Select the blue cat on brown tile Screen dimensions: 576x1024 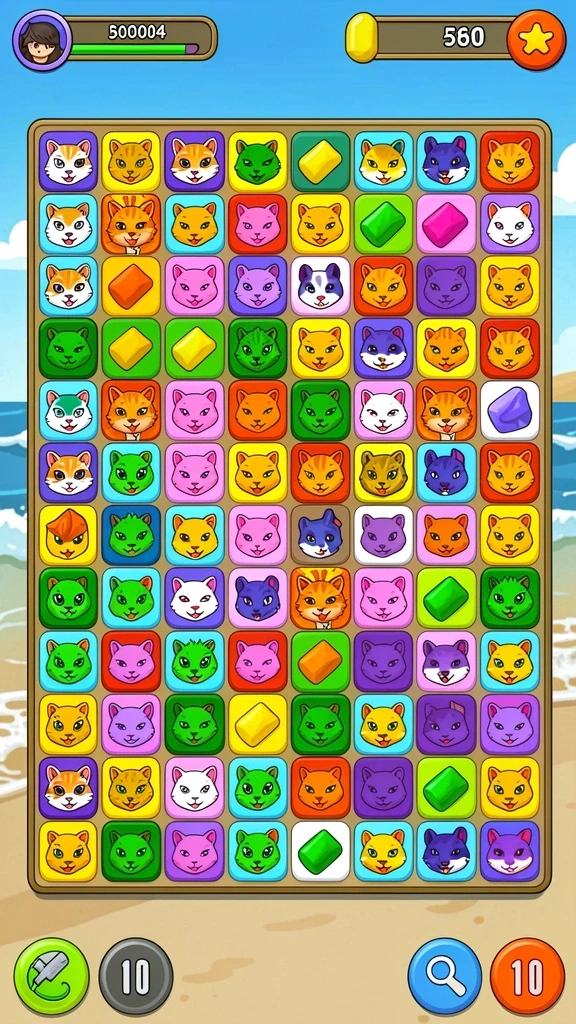click(321, 535)
